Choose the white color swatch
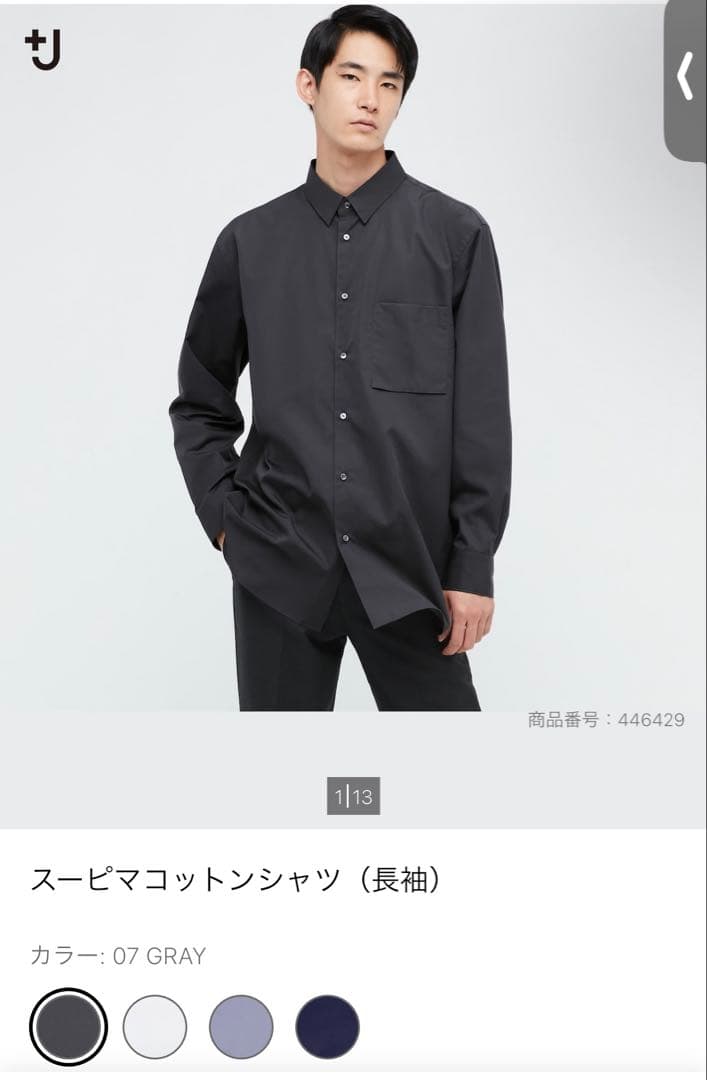The height and width of the screenshot is (1080, 707). point(155,1026)
